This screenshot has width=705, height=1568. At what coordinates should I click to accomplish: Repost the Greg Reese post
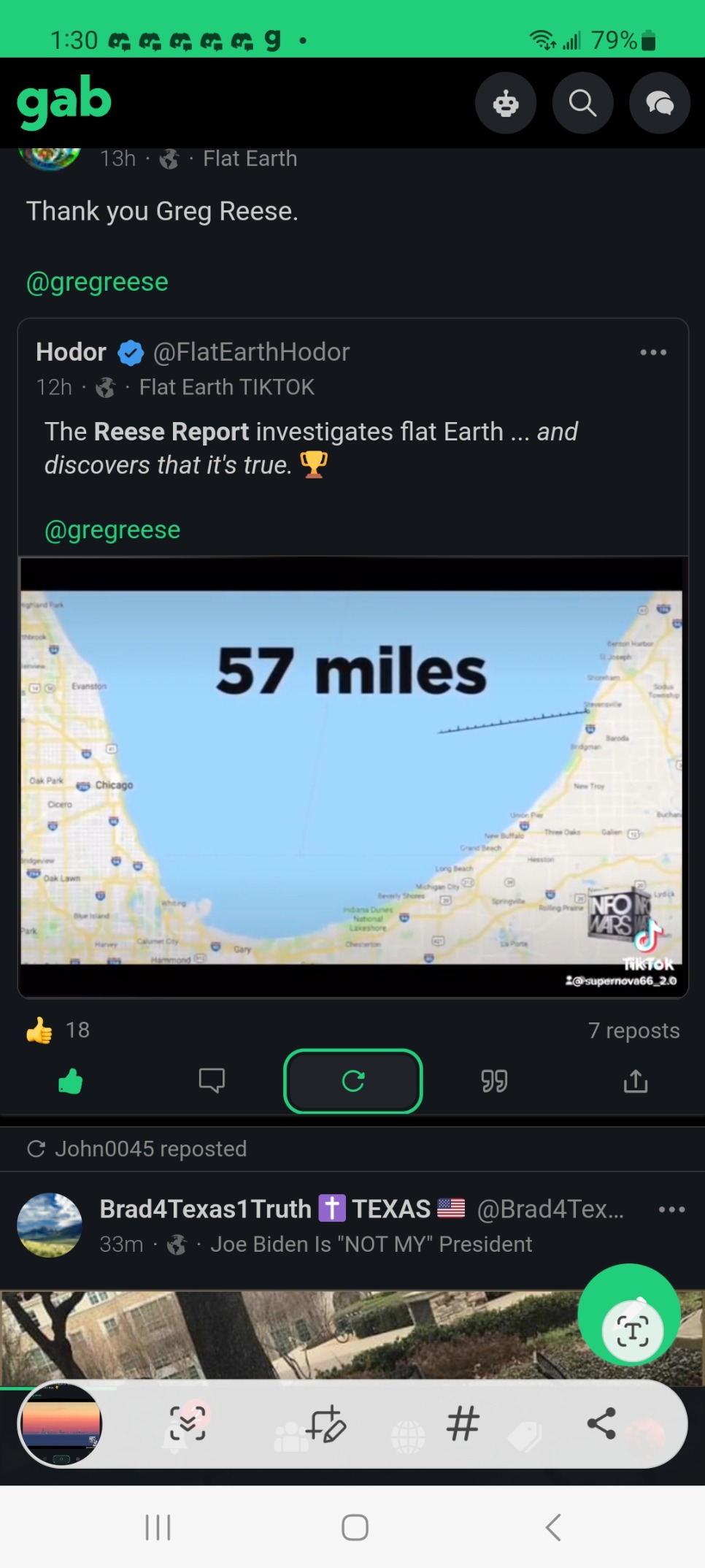353,1081
